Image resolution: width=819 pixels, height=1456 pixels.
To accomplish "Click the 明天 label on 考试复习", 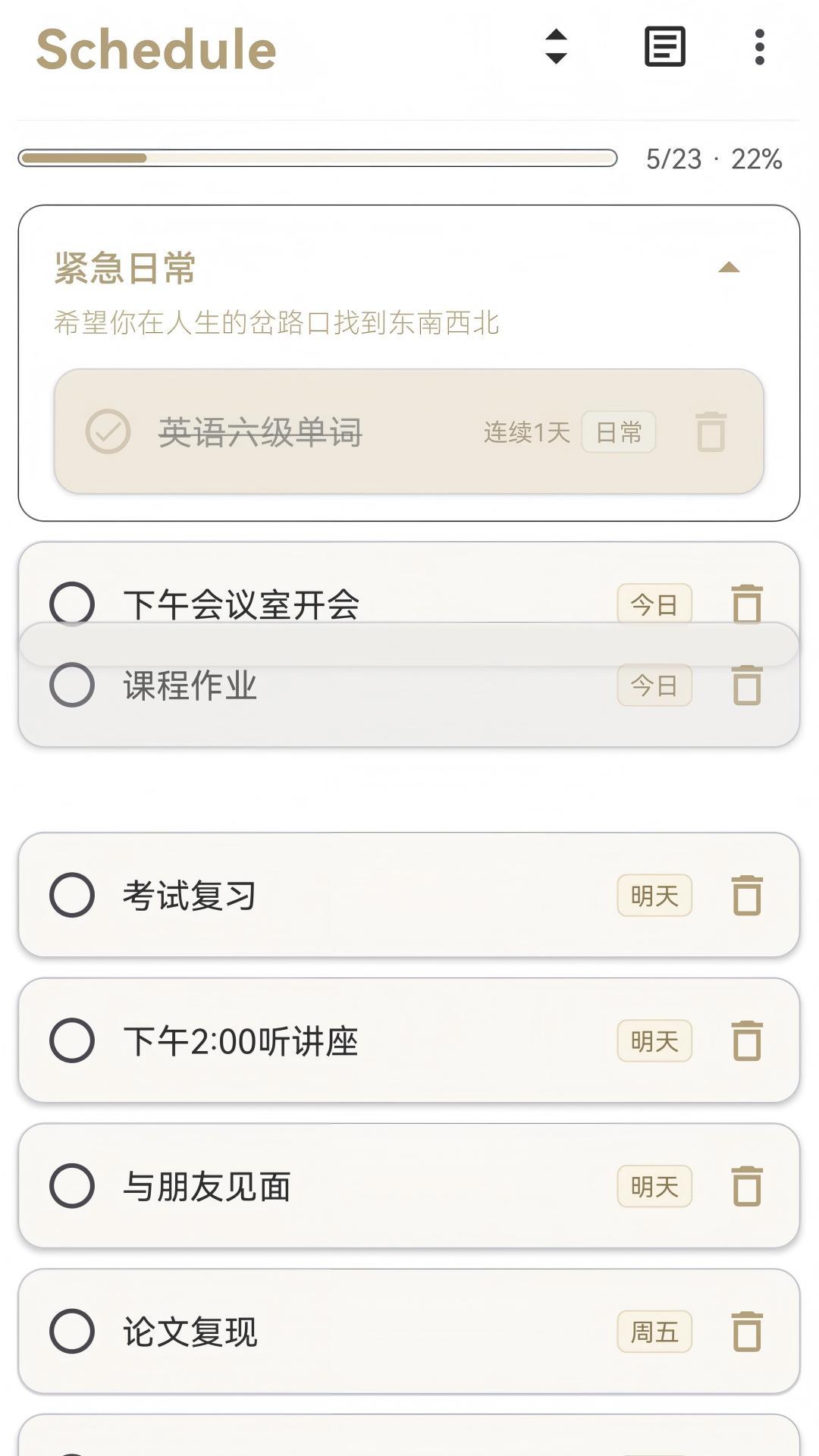I will tap(654, 896).
